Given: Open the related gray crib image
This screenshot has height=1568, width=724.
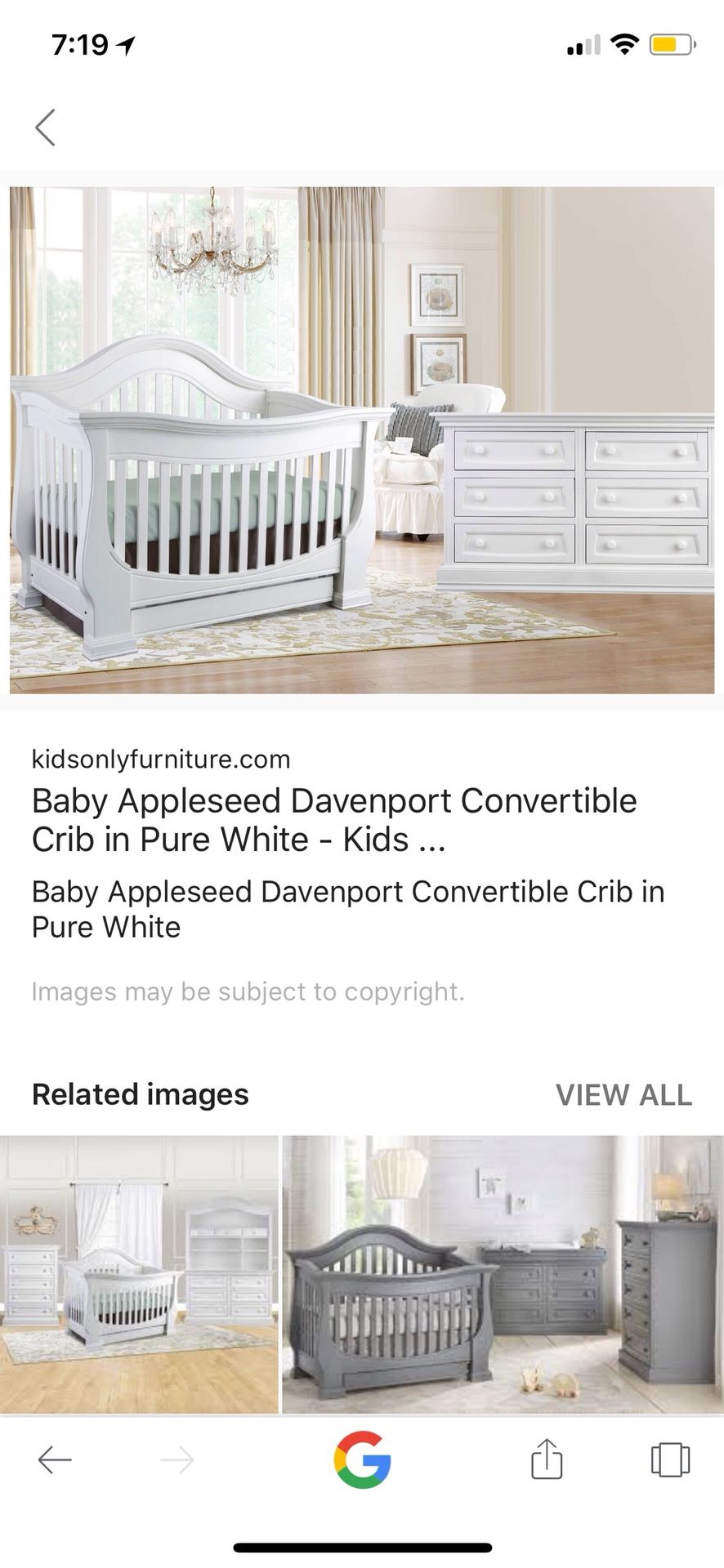Looking at the screenshot, I should pos(503,1274).
